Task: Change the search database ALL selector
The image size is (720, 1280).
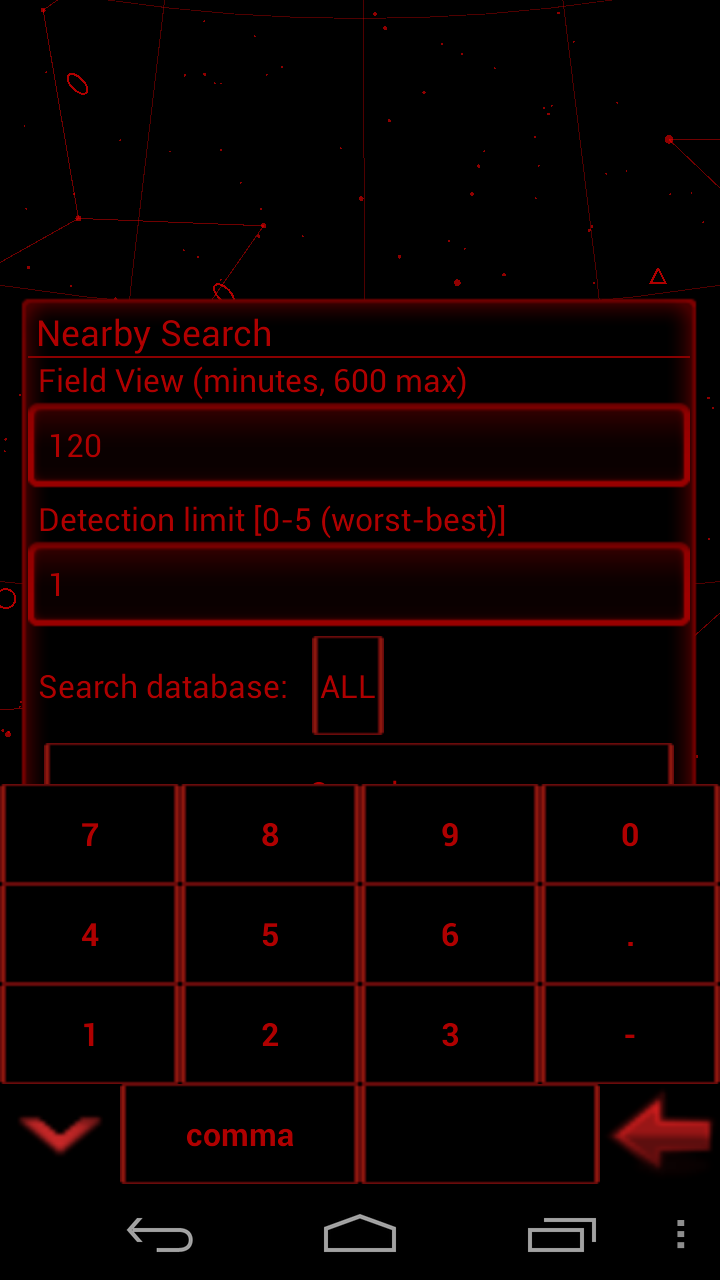Action: point(348,686)
